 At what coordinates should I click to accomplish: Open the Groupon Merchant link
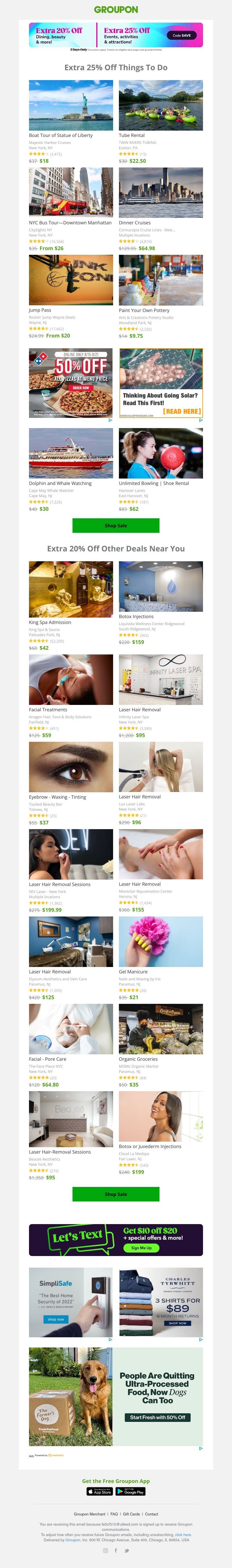coord(90,1514)
